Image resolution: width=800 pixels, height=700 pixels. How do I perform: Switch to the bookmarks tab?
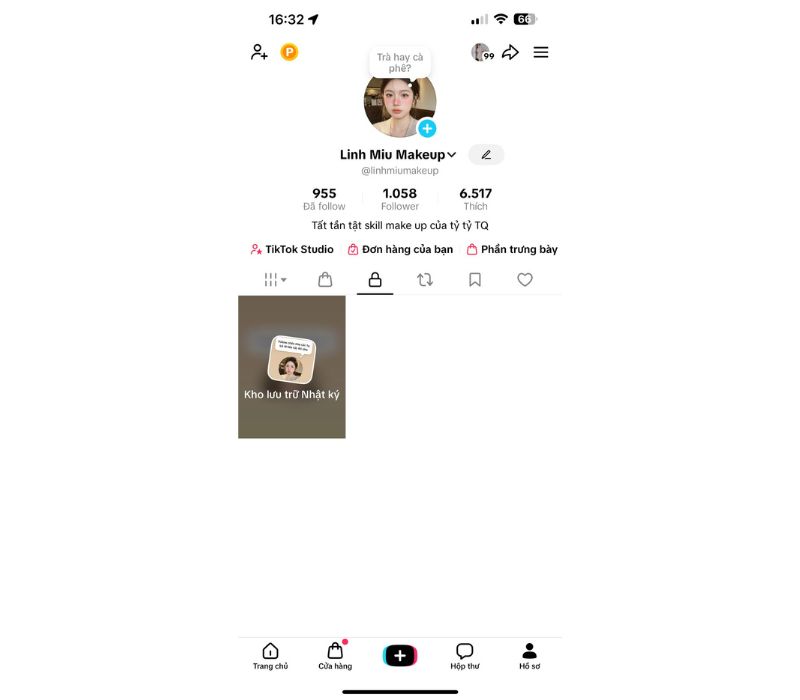click(x=475, y=280)
